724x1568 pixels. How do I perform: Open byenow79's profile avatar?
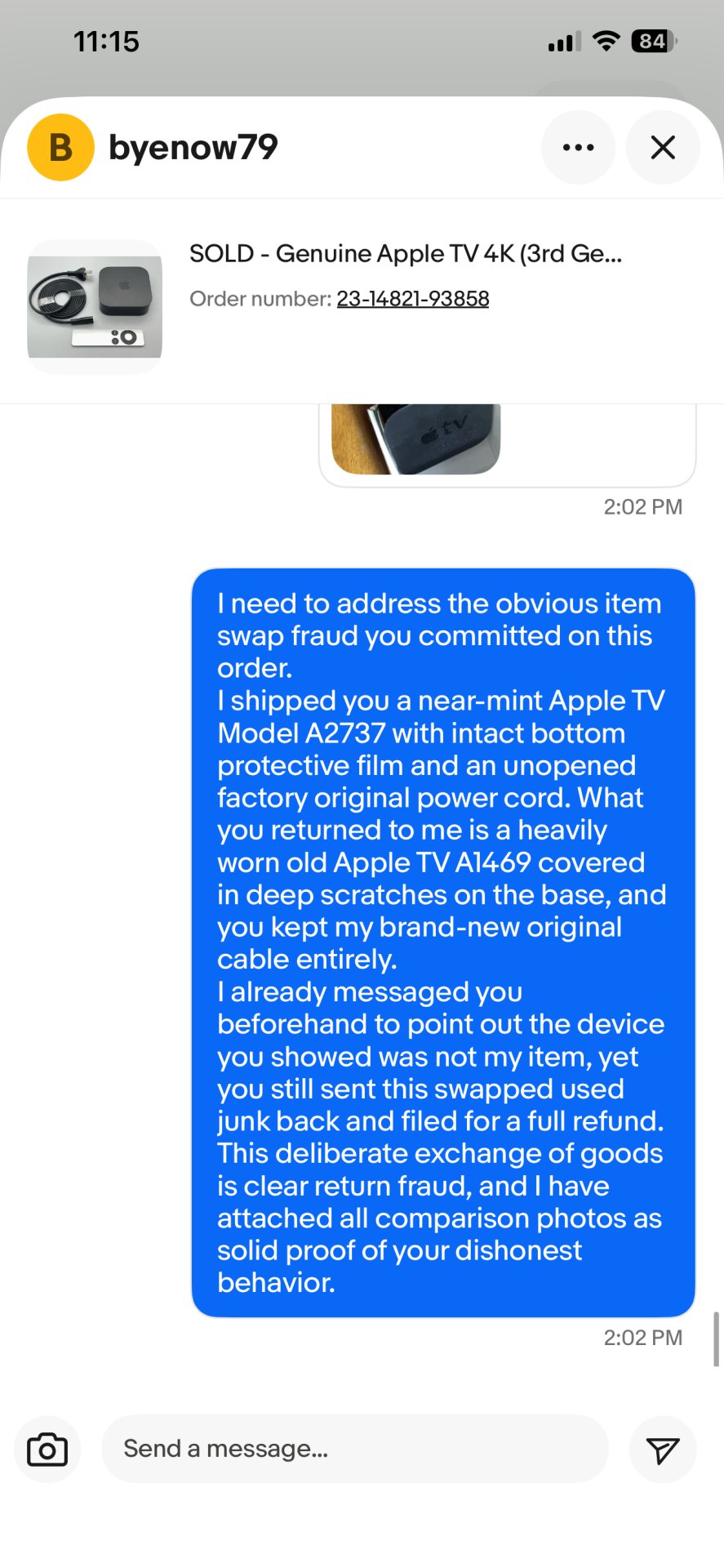pyautogui.click(x=61, y=148)
